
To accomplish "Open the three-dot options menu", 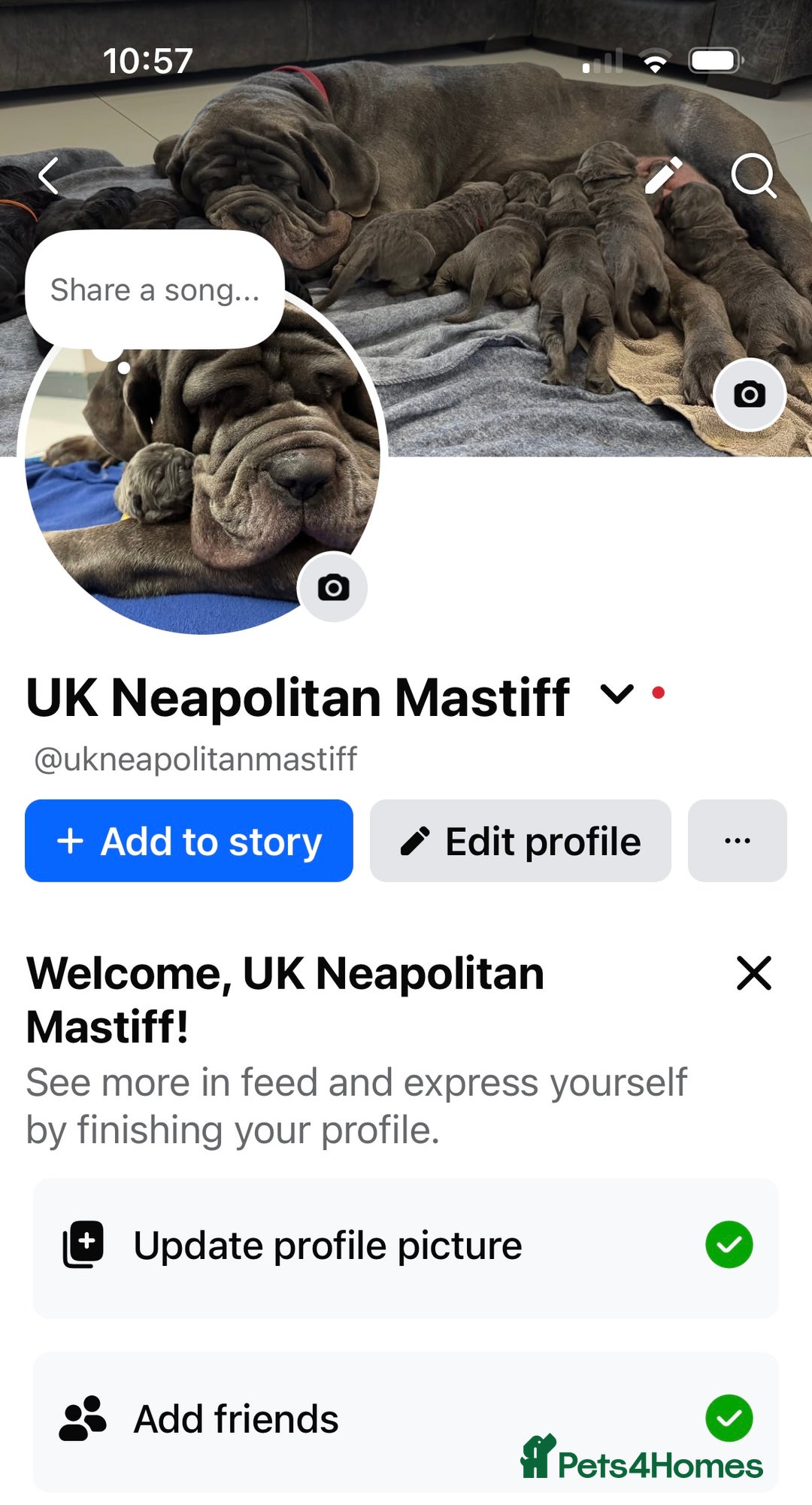I will point(736,841).
